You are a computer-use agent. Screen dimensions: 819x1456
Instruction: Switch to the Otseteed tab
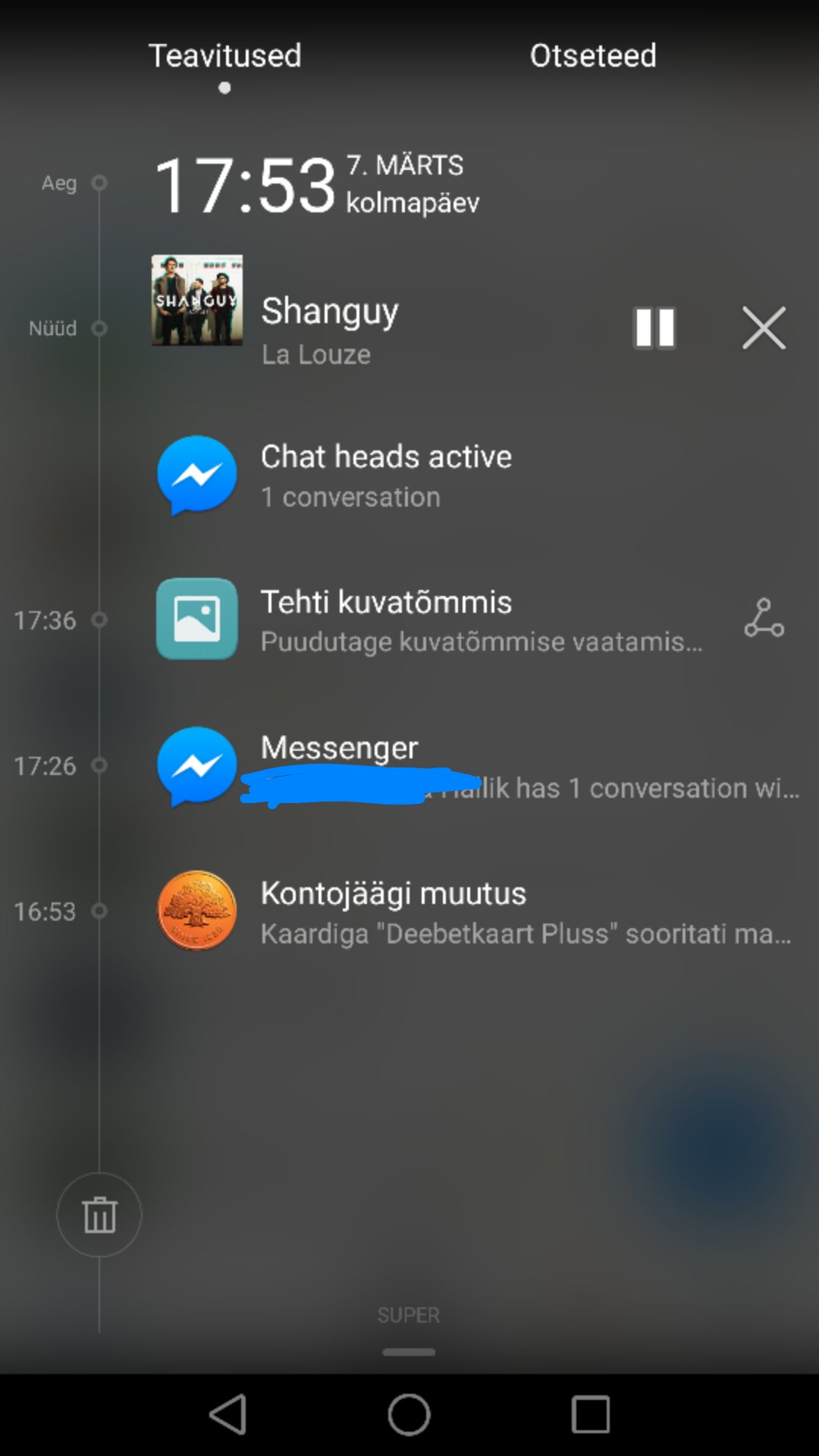(x=593, y=55)
